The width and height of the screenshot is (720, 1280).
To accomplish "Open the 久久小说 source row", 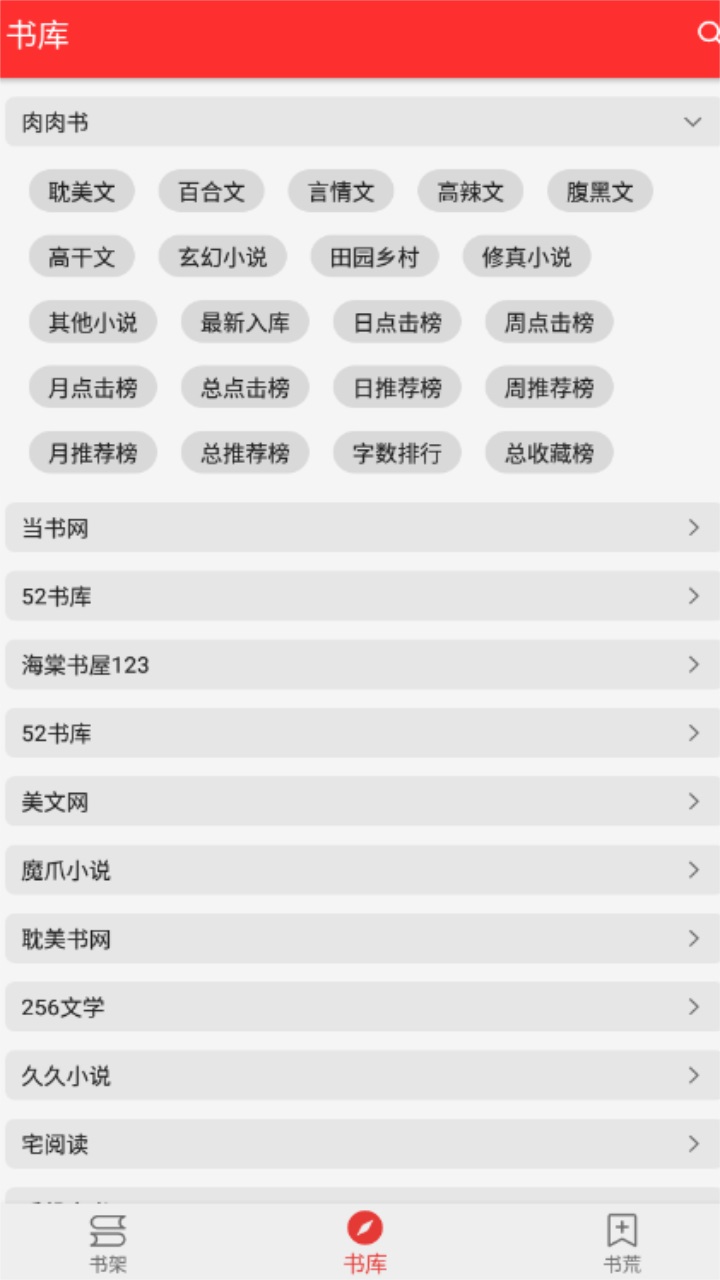I will [360, 1076].
